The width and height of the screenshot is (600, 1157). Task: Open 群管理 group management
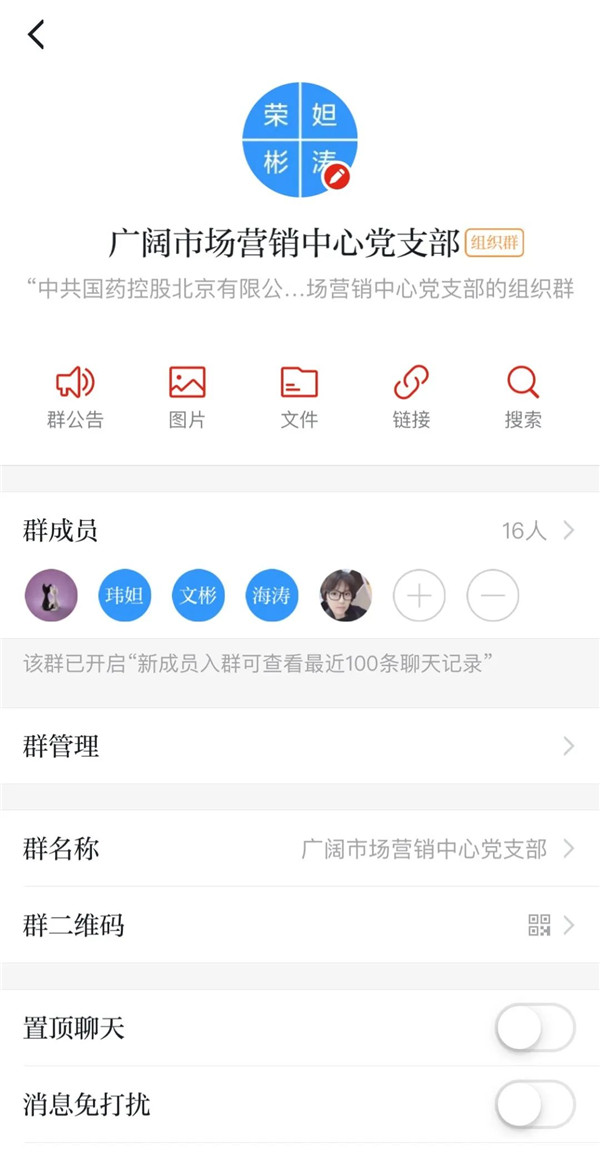click(300, 746)
